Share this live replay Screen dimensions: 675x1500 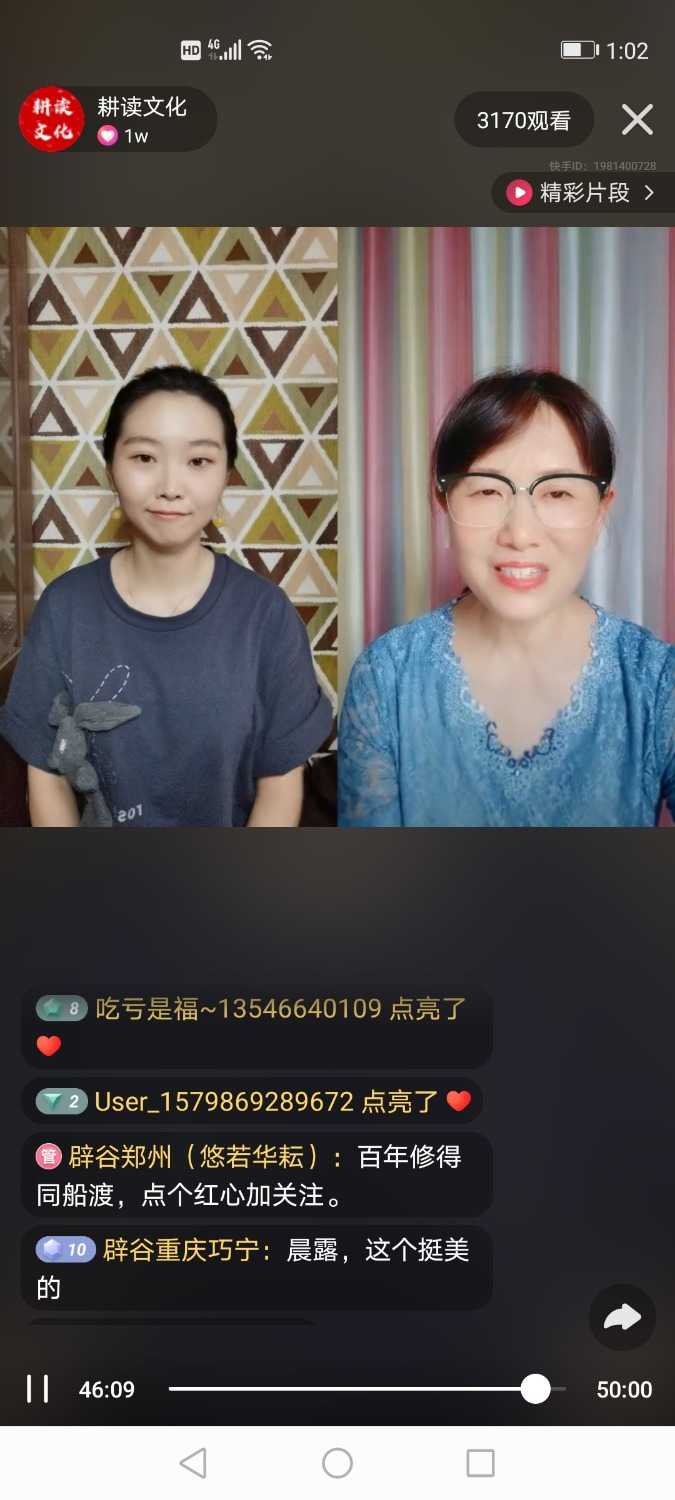click(x=622, y=1318)
